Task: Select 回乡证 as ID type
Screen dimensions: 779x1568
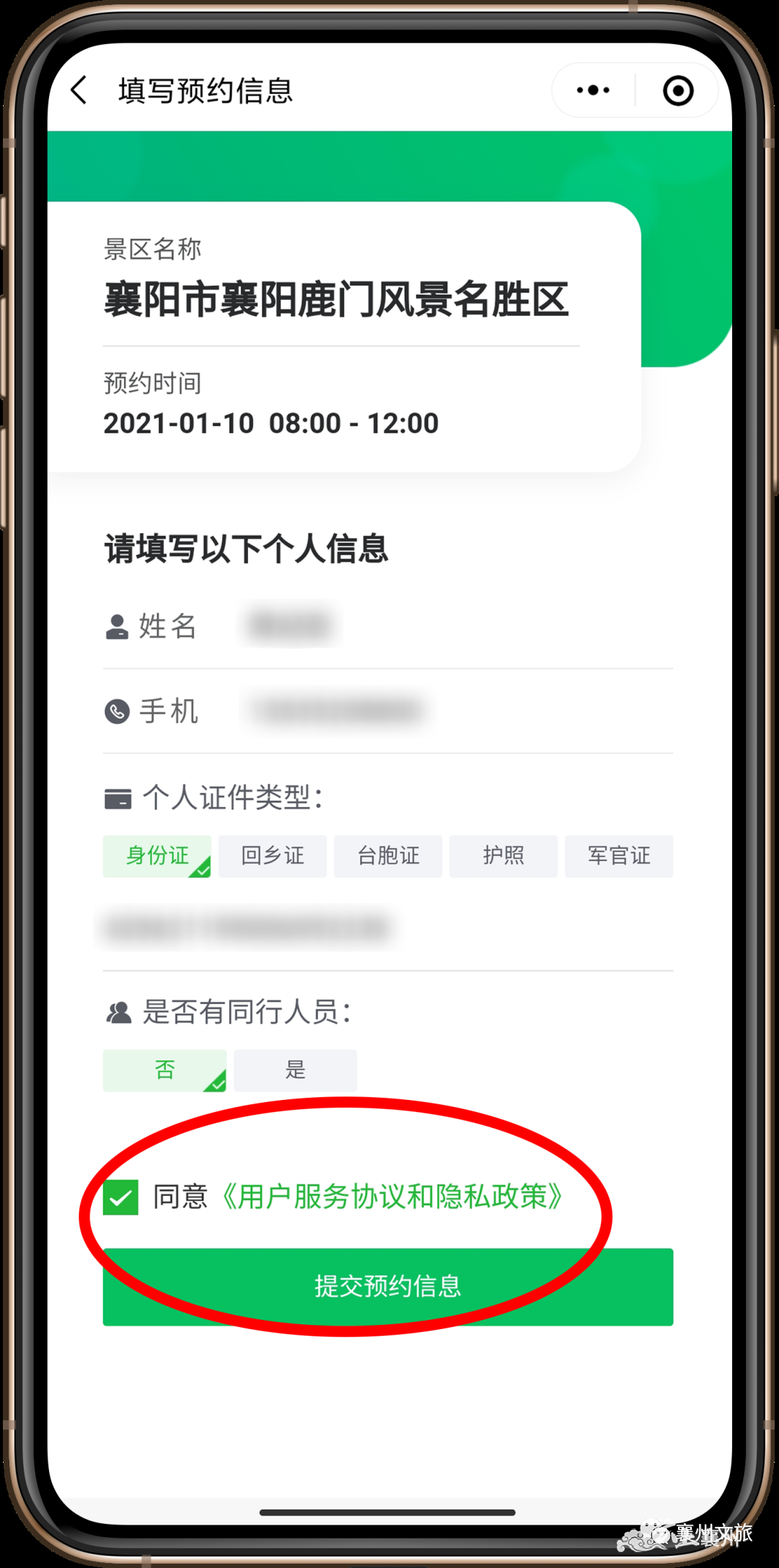Action: [273, 856]
